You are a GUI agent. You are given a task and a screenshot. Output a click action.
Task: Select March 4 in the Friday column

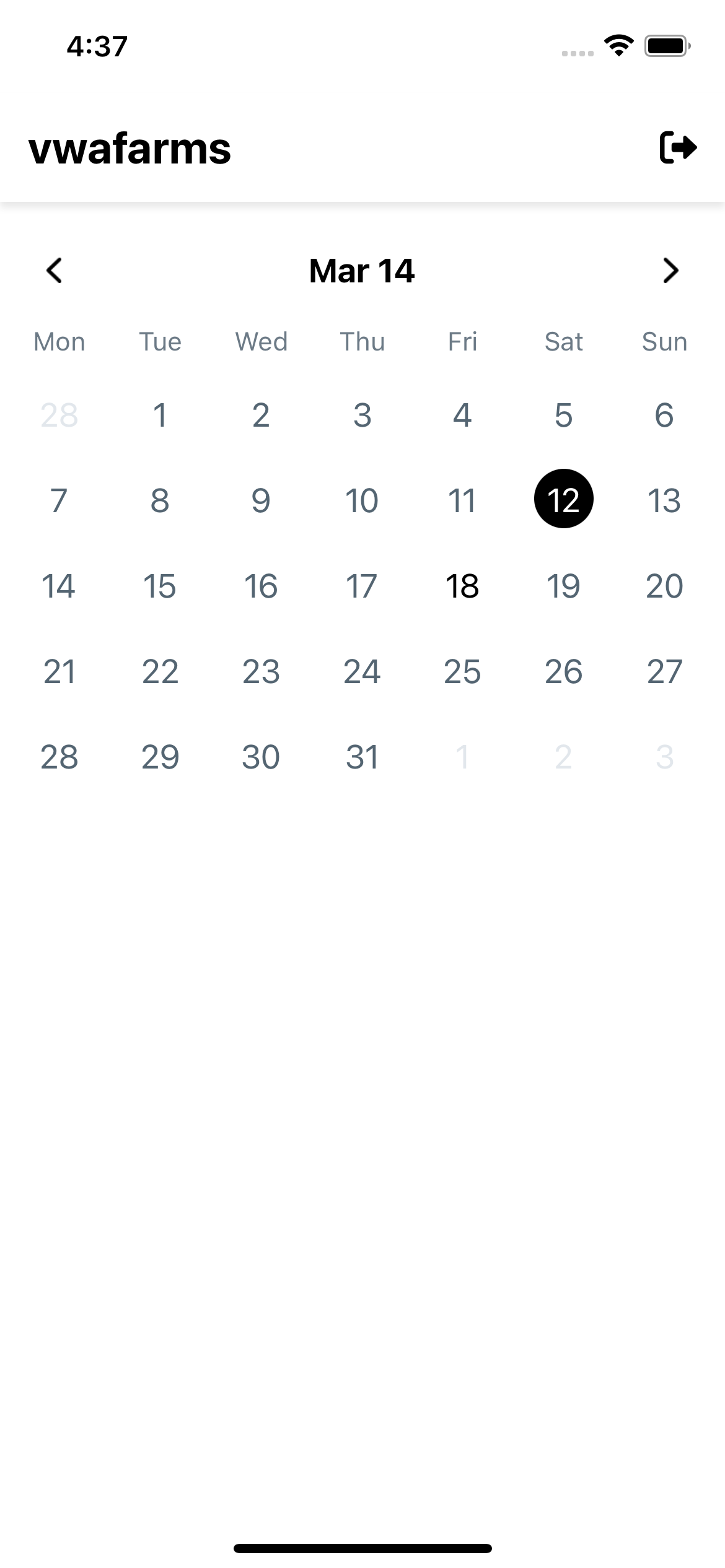[462, 414]
